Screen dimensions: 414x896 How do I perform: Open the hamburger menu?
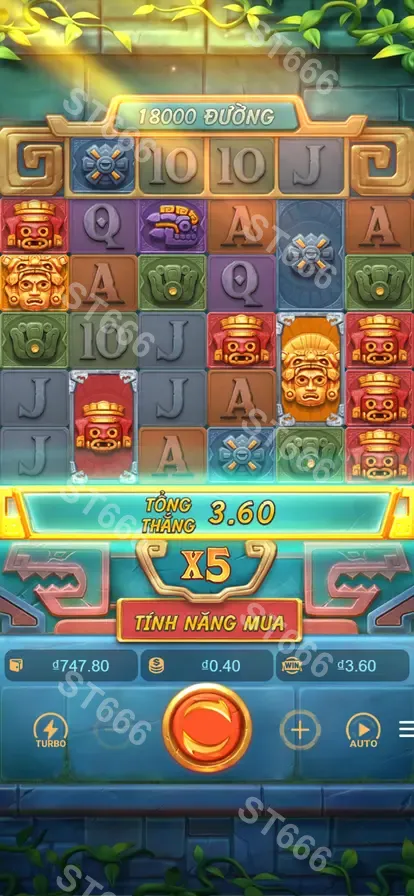[x=407, y=729]
